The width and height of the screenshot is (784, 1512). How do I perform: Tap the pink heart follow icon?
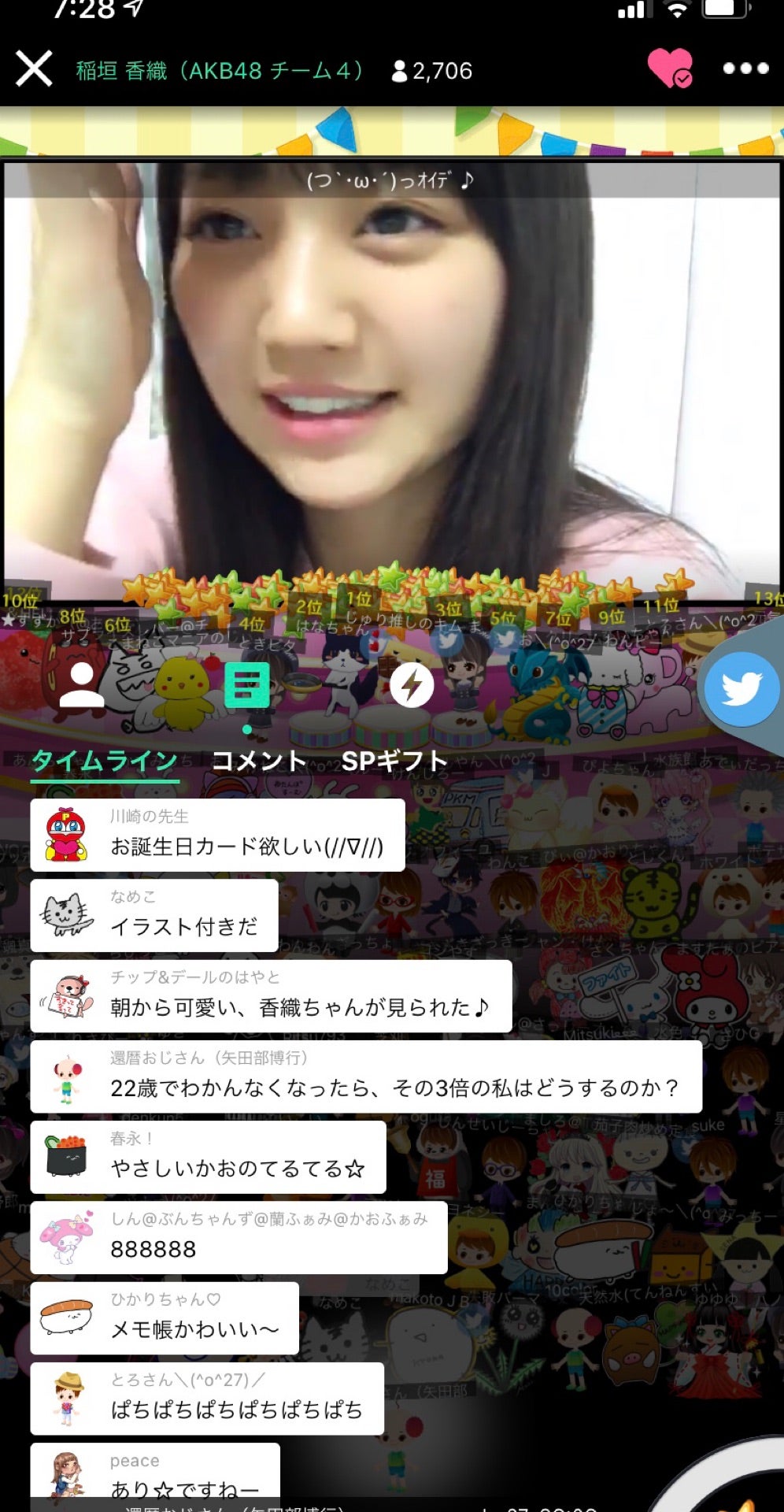[x=669, y=69]
